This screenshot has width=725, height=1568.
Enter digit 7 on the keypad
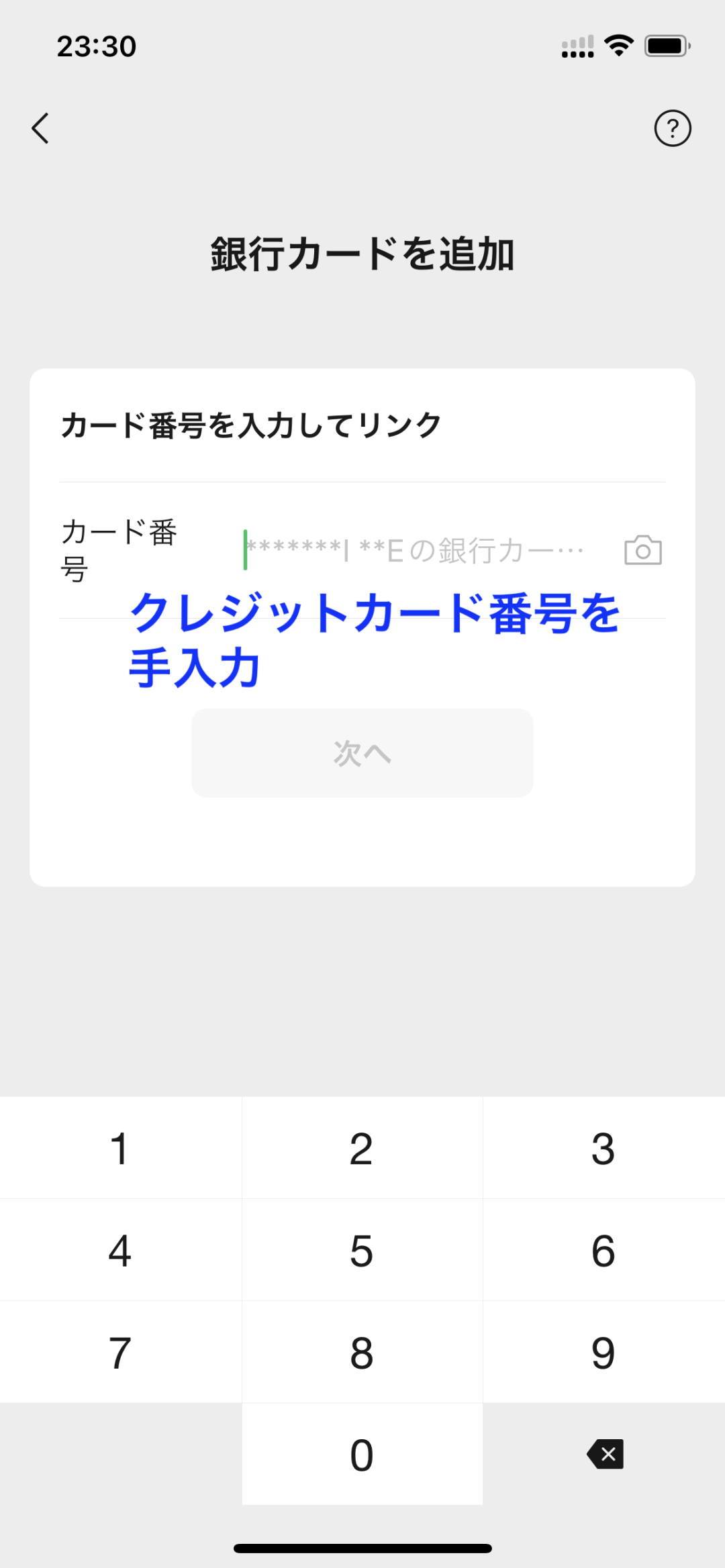[x=120, y=1352]
